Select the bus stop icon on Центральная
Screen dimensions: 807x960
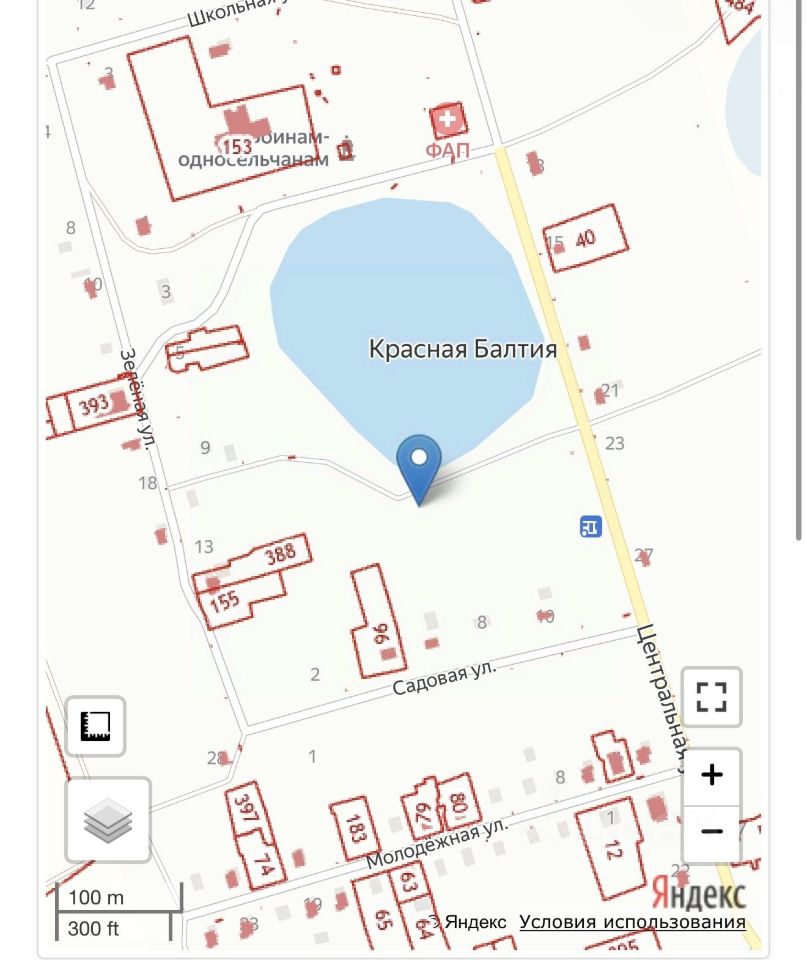(x=590, y=525)
